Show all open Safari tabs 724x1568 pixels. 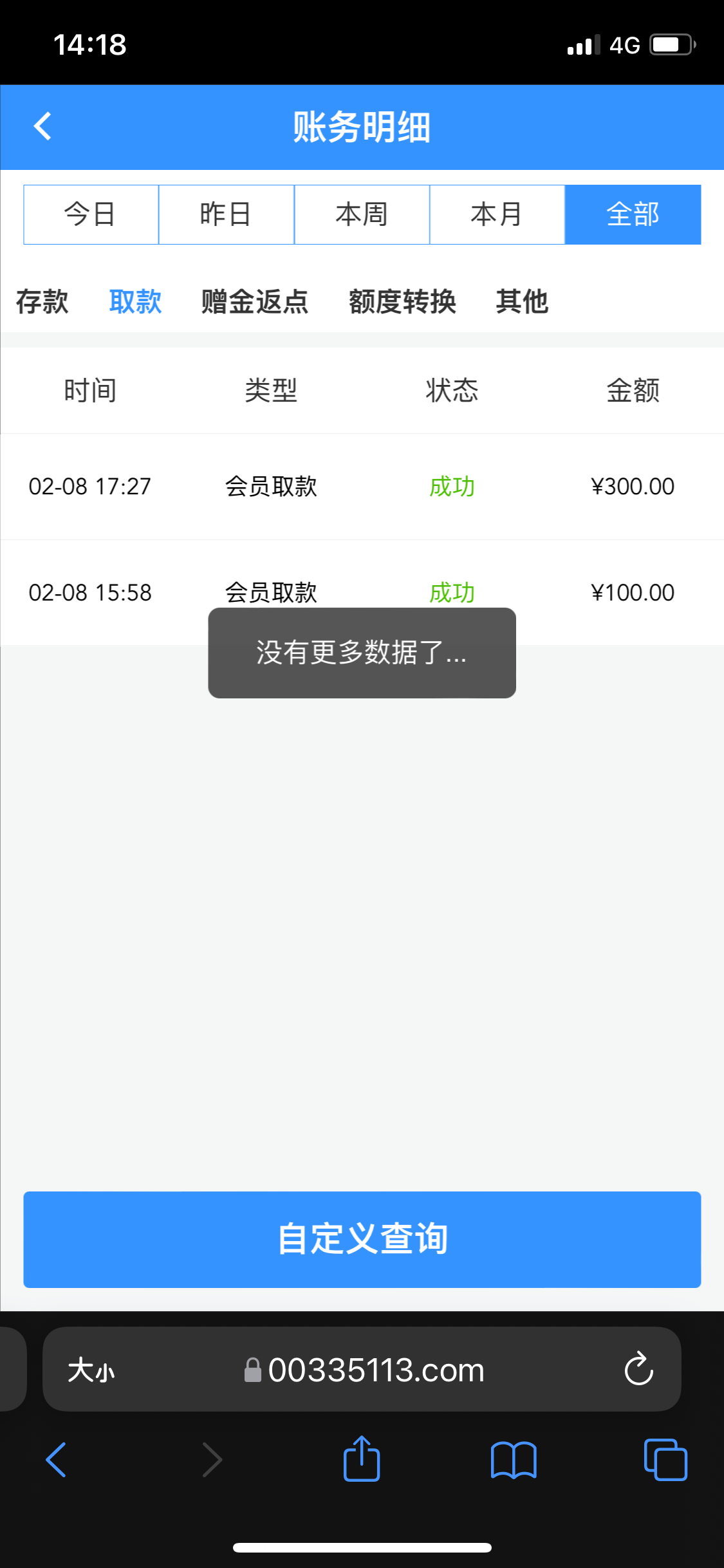pyautogui.click(x=665, y=1459)
